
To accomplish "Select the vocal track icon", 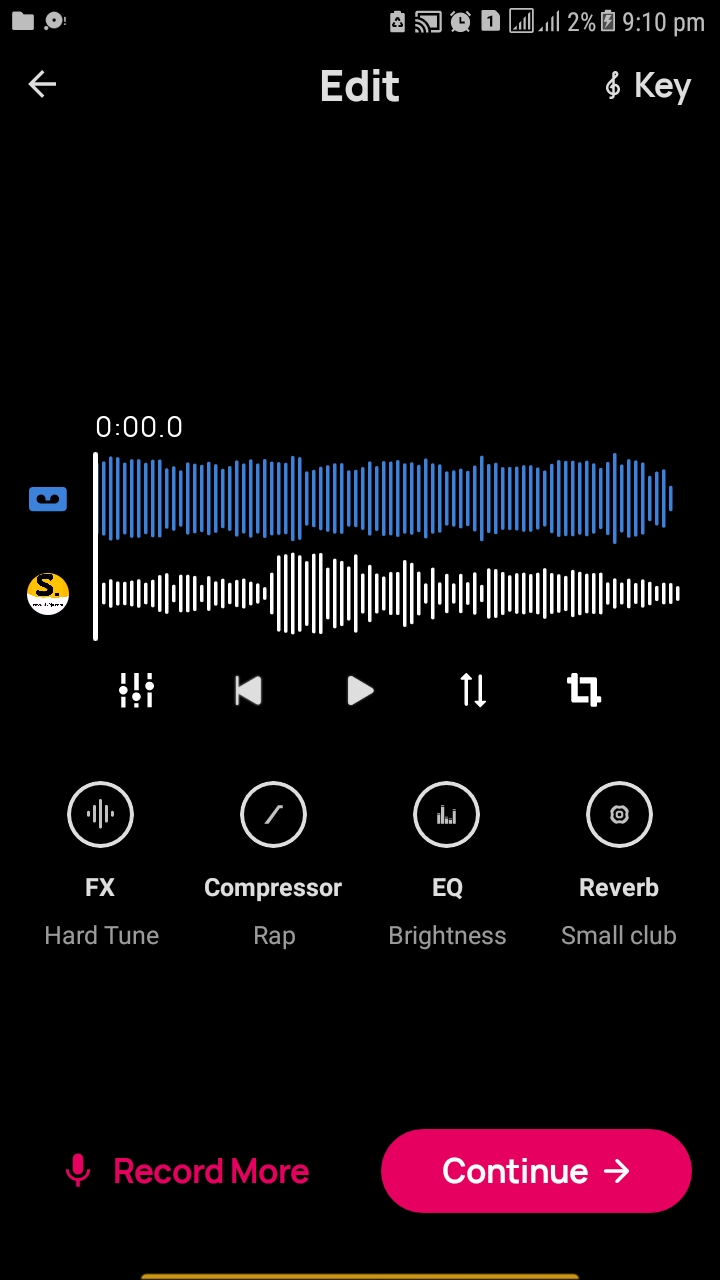I will click(47, 498).
